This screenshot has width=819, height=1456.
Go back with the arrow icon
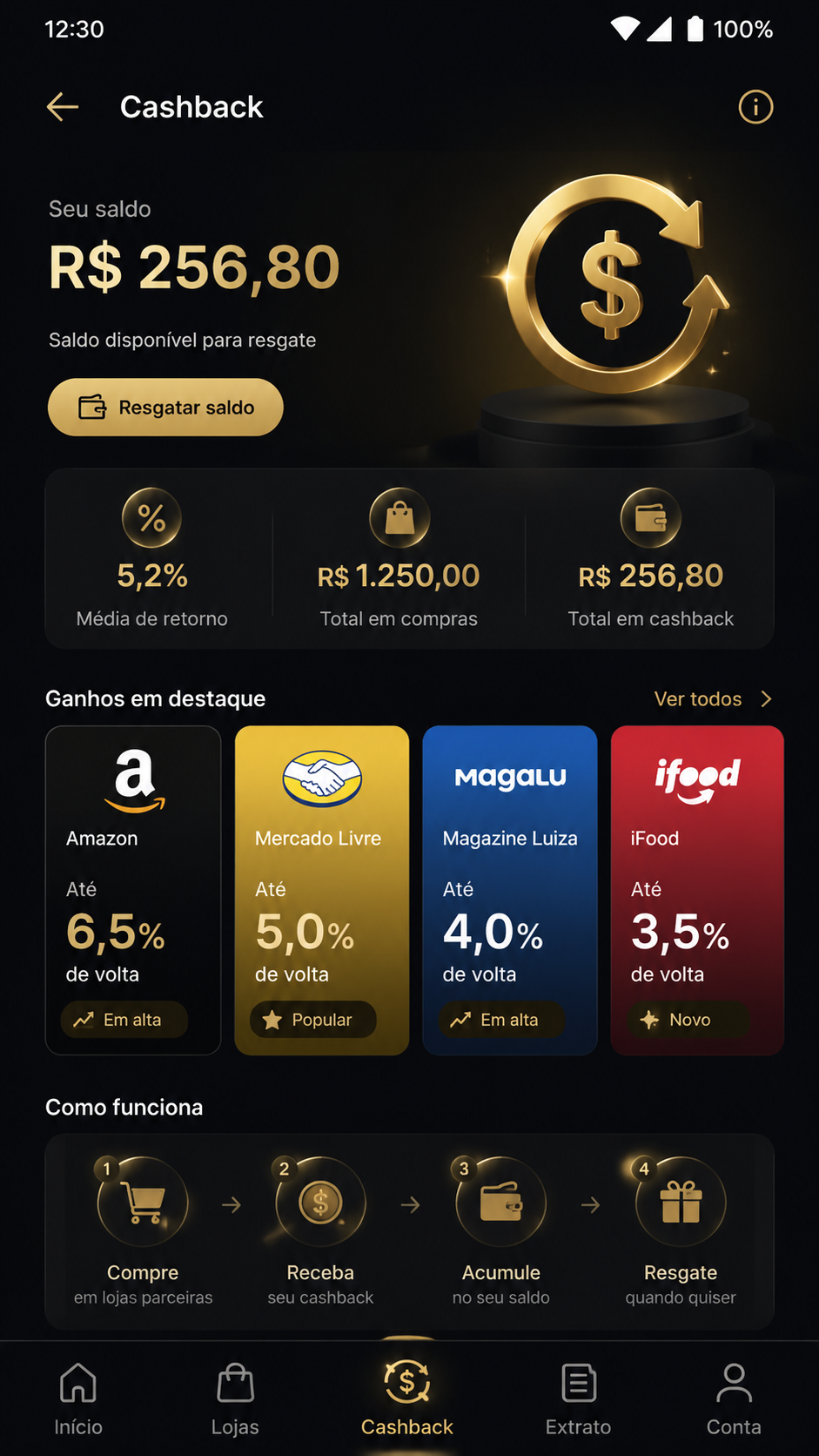[x=63, y=107]
